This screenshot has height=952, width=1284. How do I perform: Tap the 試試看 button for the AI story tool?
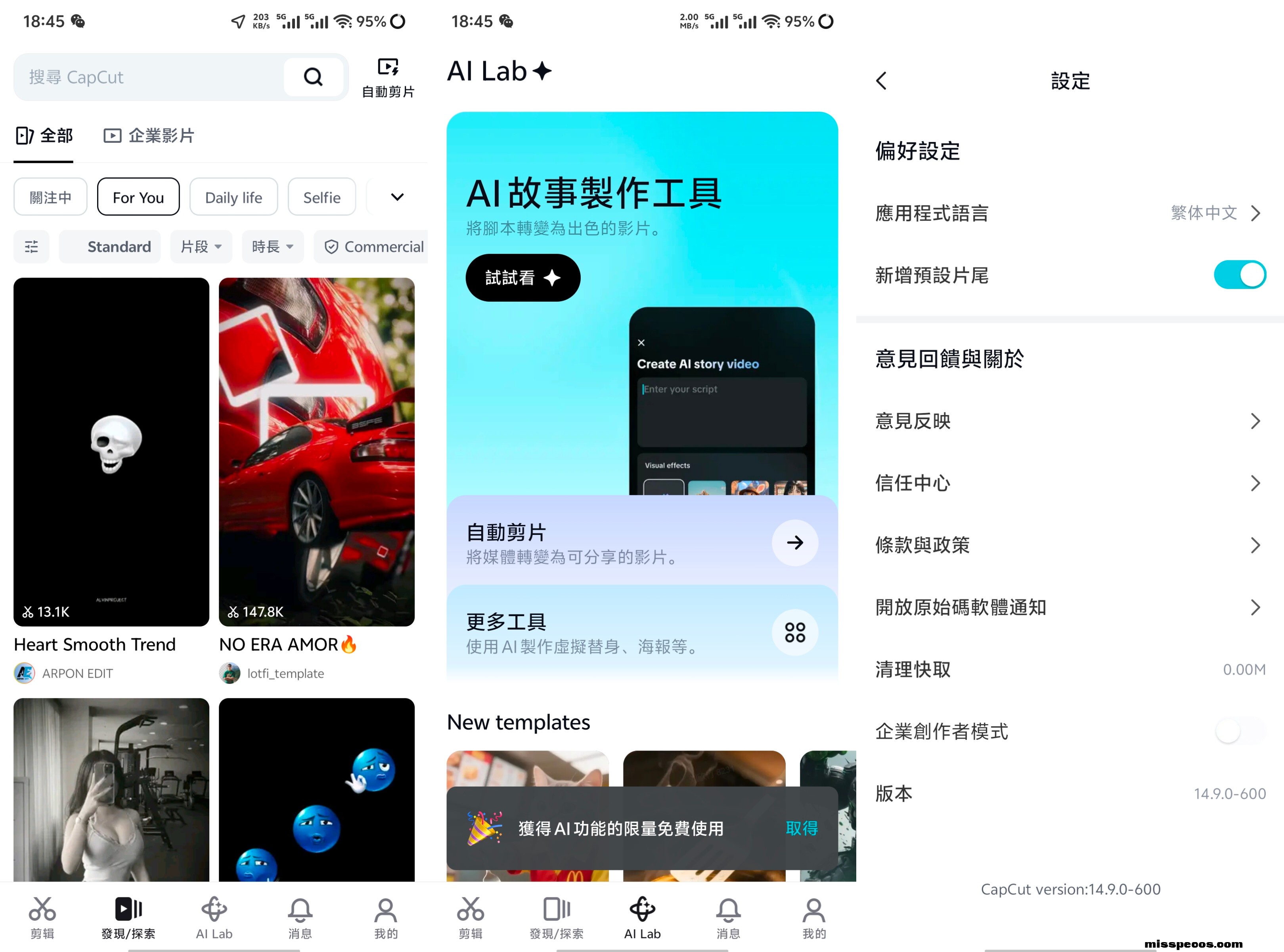pos(522,278)
